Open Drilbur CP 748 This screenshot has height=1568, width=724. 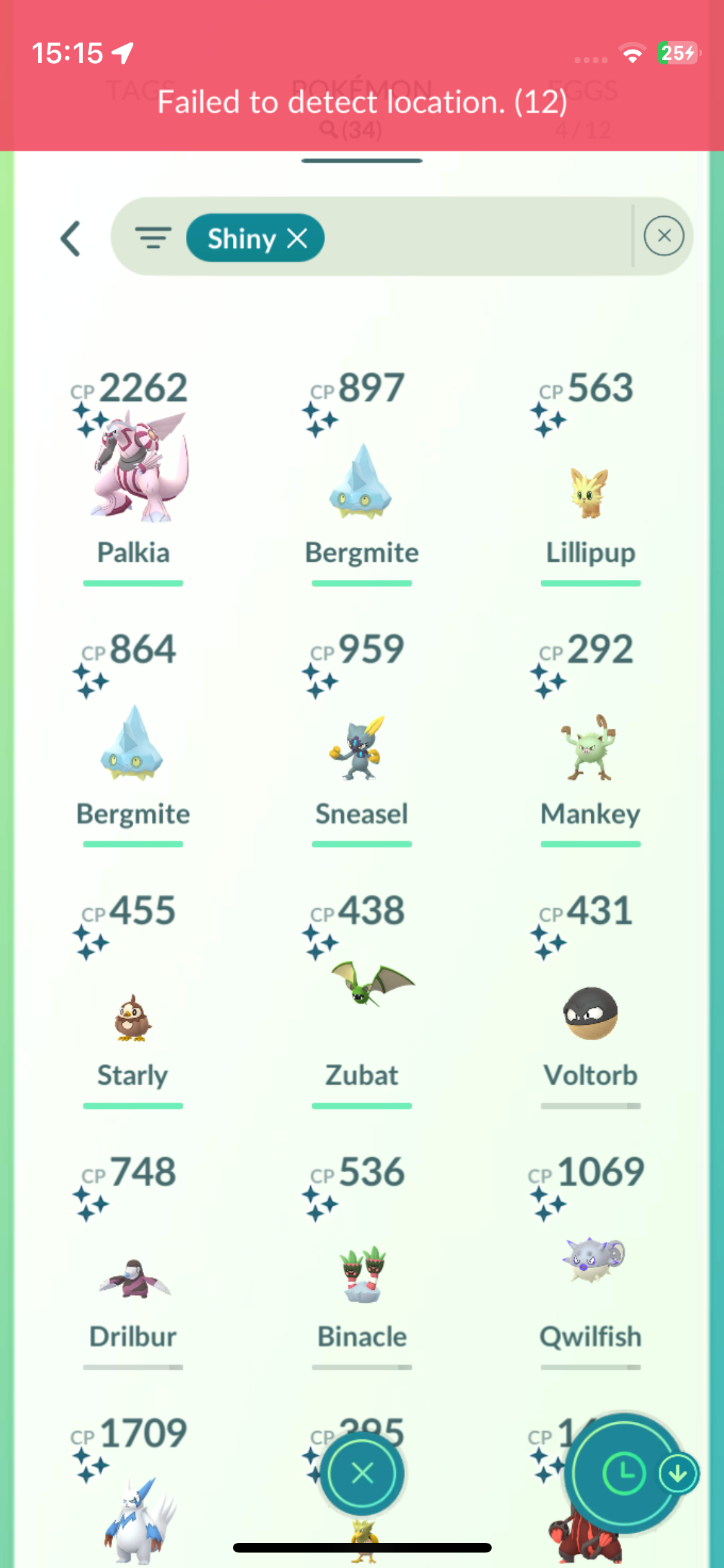pos(133,1278)
